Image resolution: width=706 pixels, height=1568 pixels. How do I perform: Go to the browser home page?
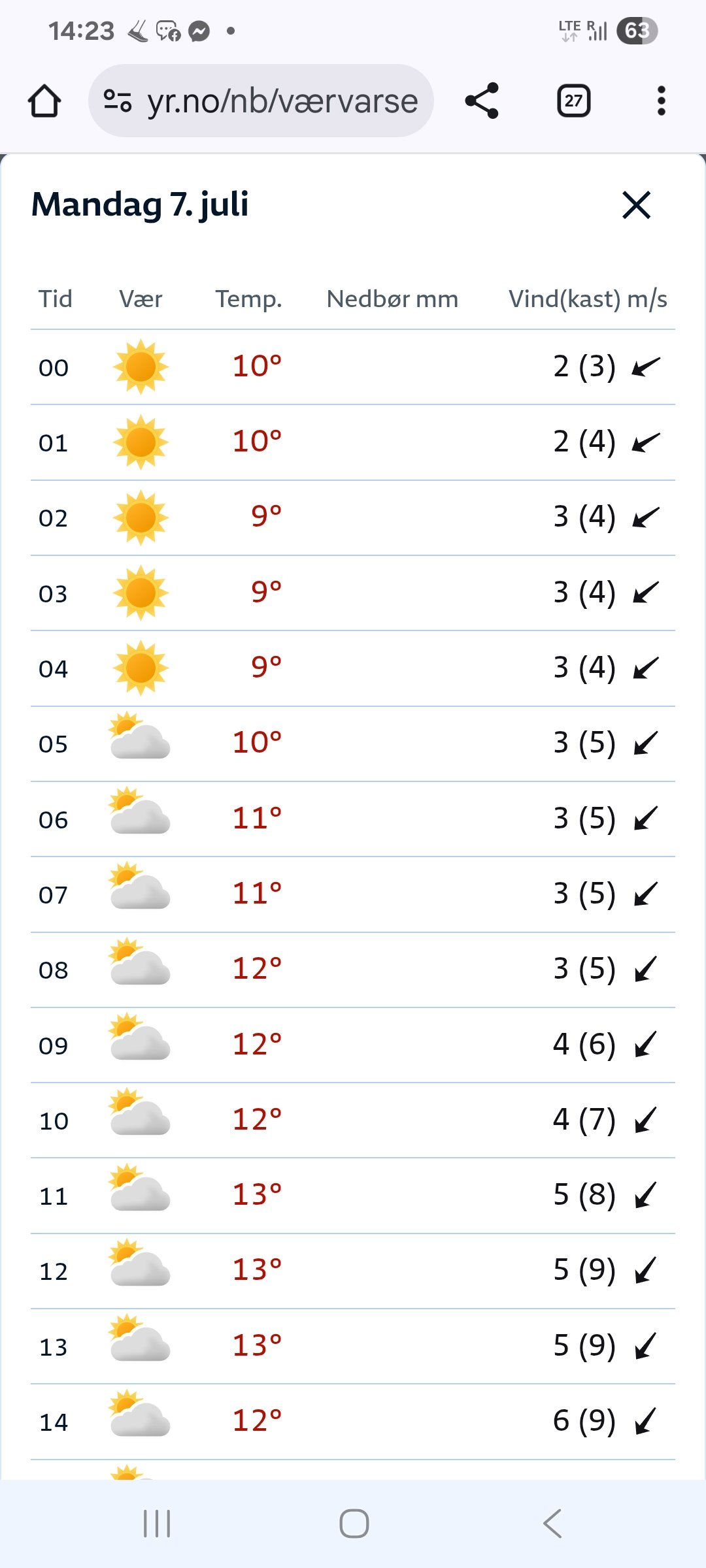(44, 101)
